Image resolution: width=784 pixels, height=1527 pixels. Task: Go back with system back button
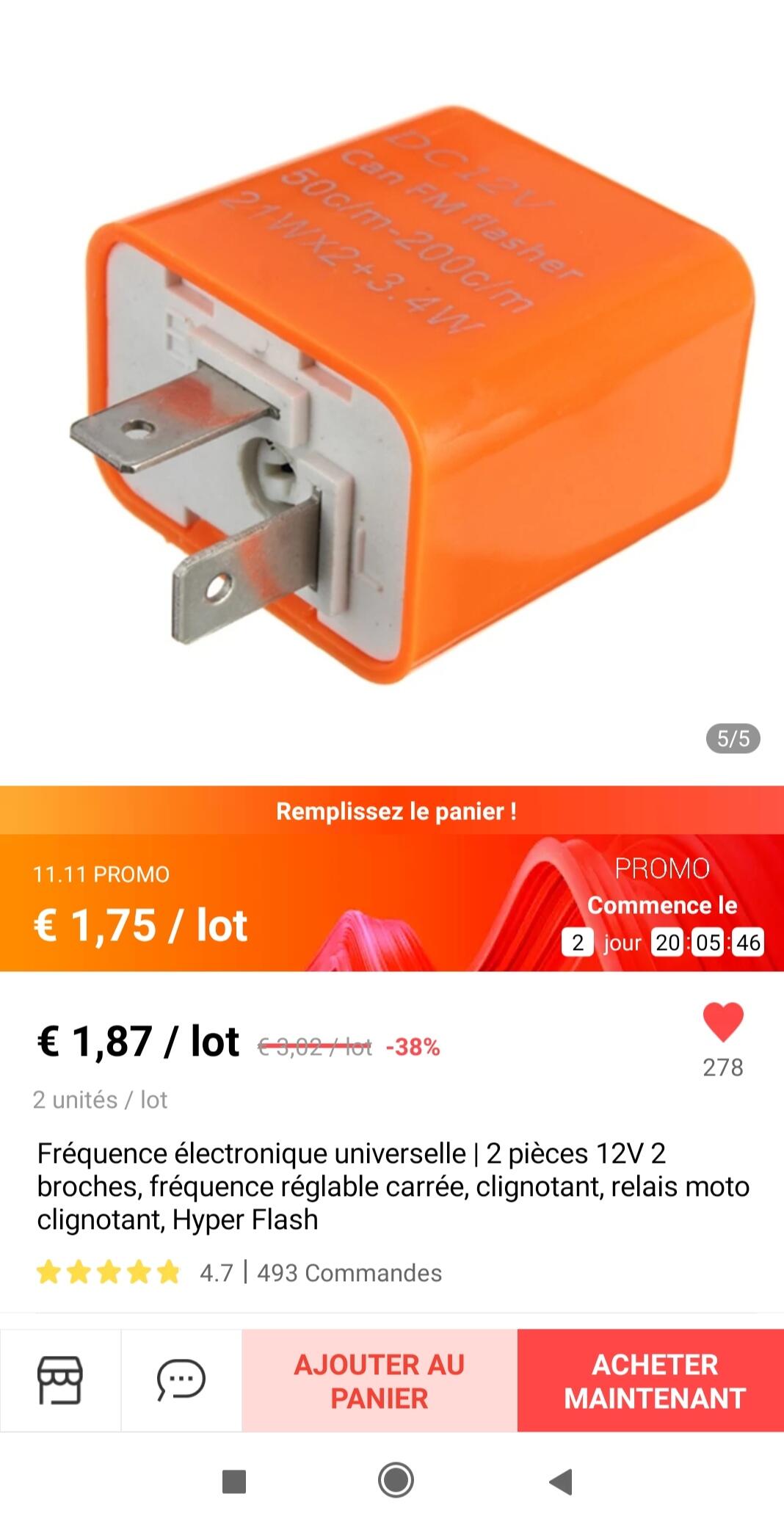tap(561, 1481)
